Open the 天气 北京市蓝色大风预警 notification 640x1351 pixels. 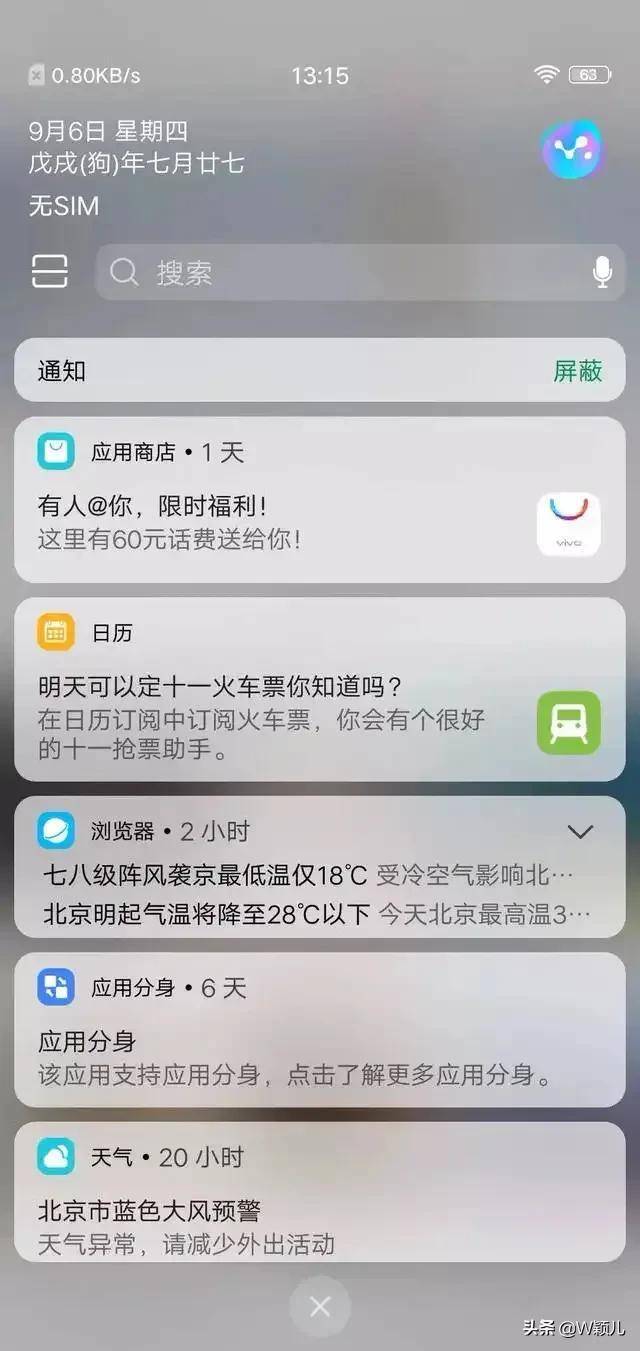click(300, 1210)
